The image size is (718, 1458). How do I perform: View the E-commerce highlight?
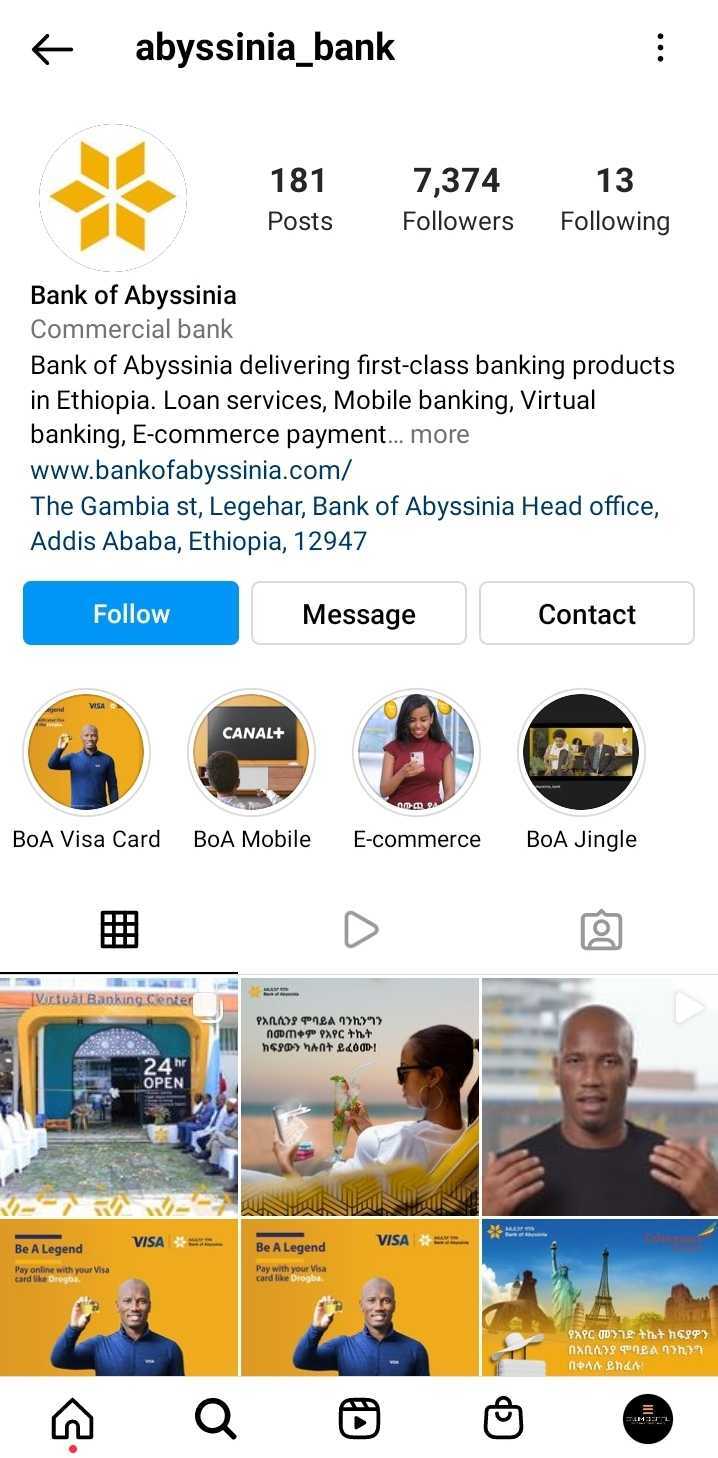(x=417, y=752)
